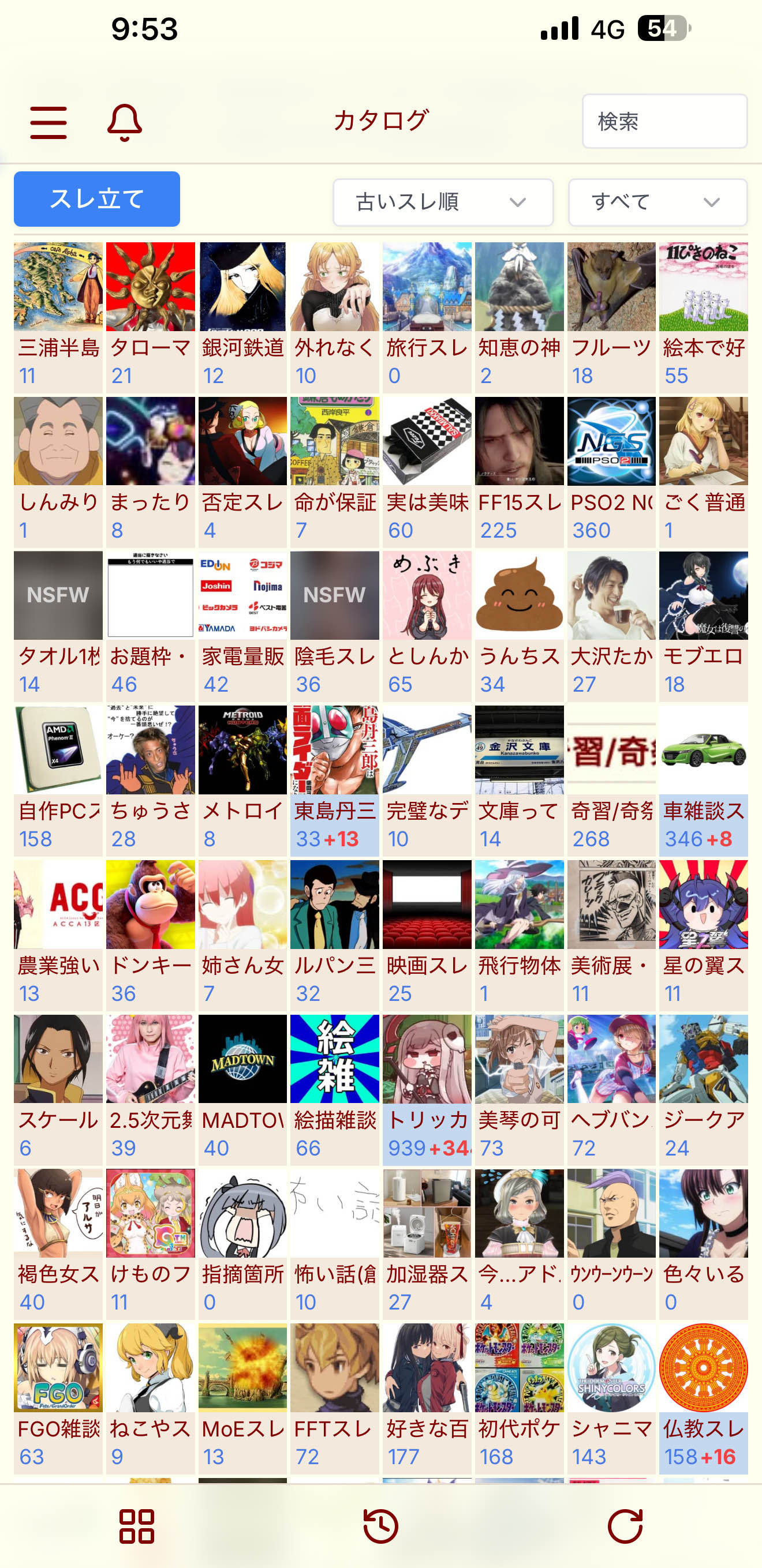Screen dimensions: 762x1568
Task: Open the hamburger menu
Action: (48, 122)
